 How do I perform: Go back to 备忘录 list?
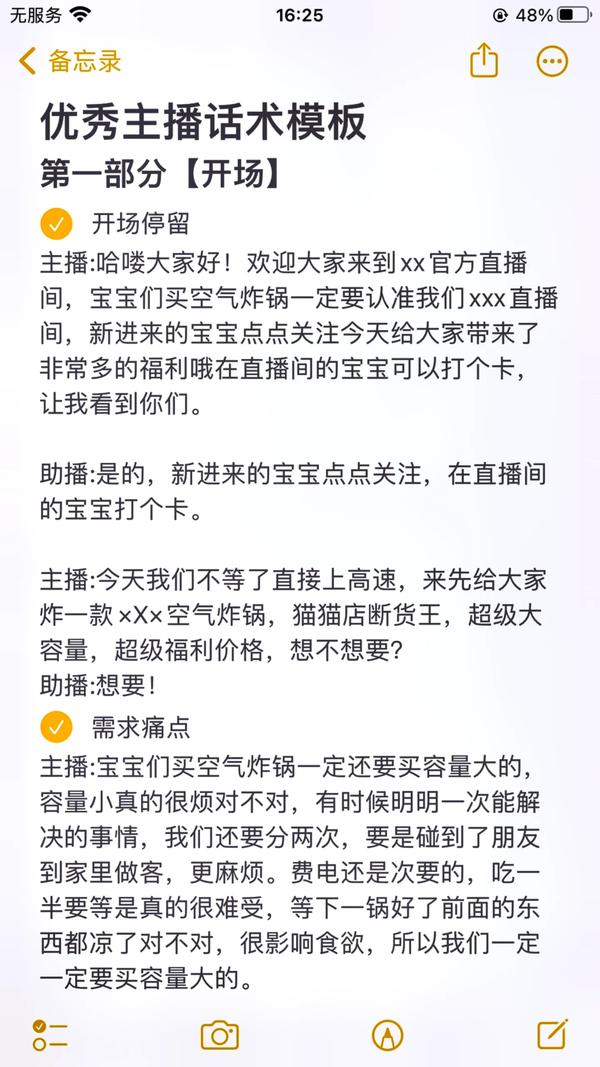coord(70,61)
